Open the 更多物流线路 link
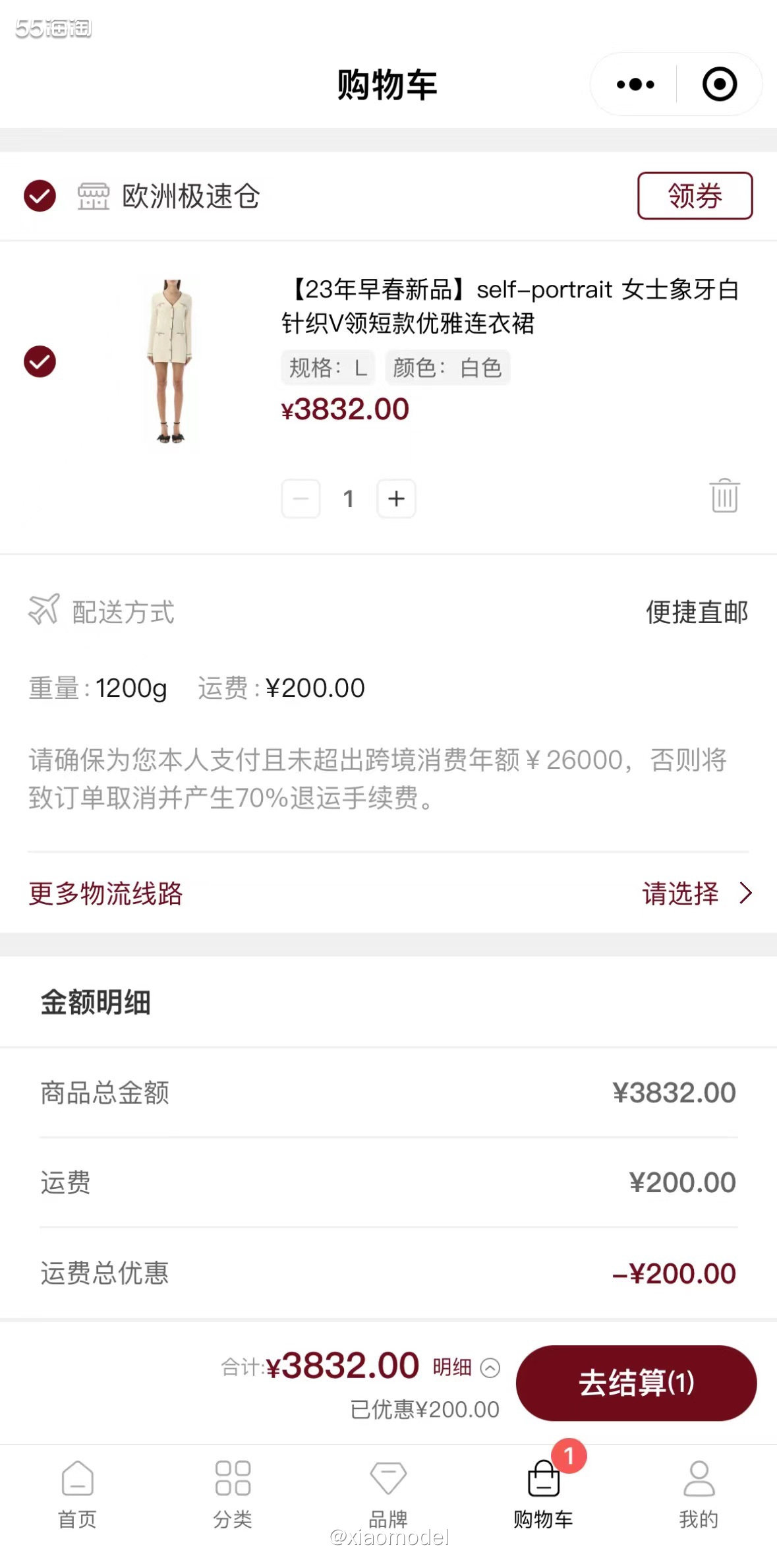 tap(105, 895)
